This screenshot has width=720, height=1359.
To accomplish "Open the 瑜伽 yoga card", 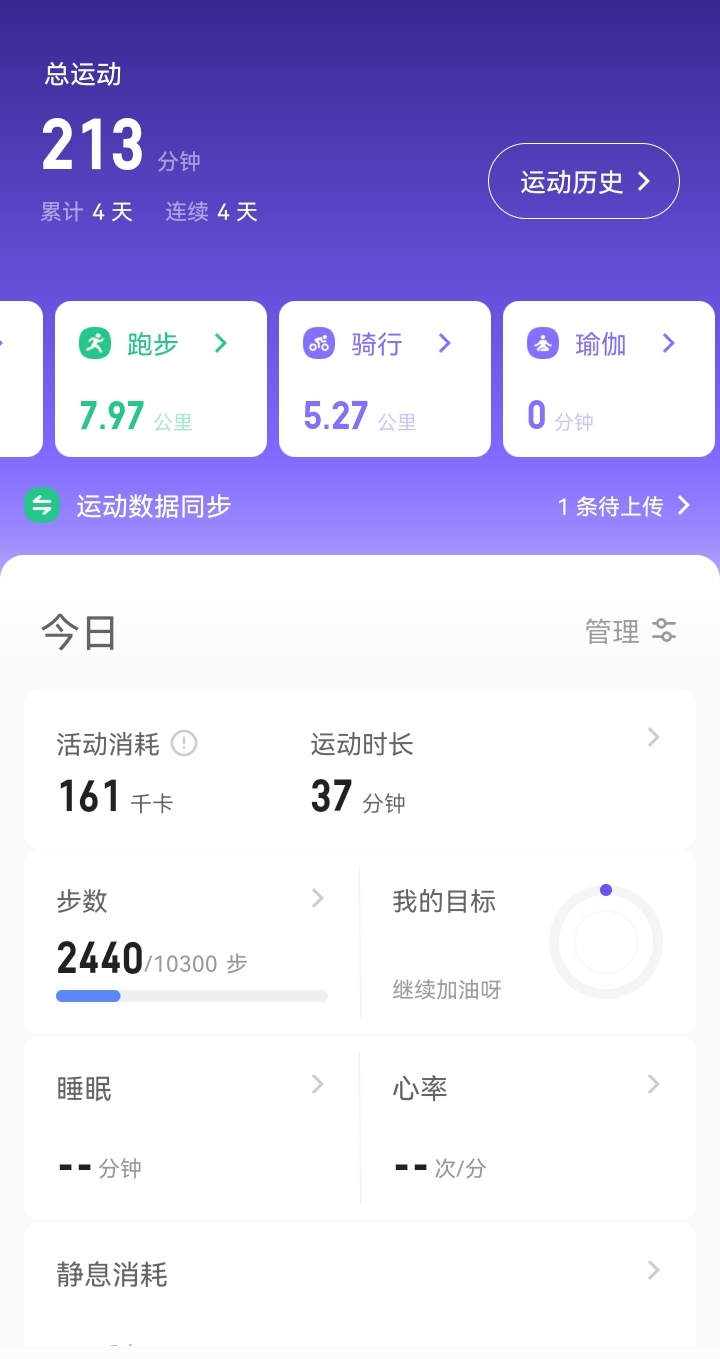I will [608, 379].
